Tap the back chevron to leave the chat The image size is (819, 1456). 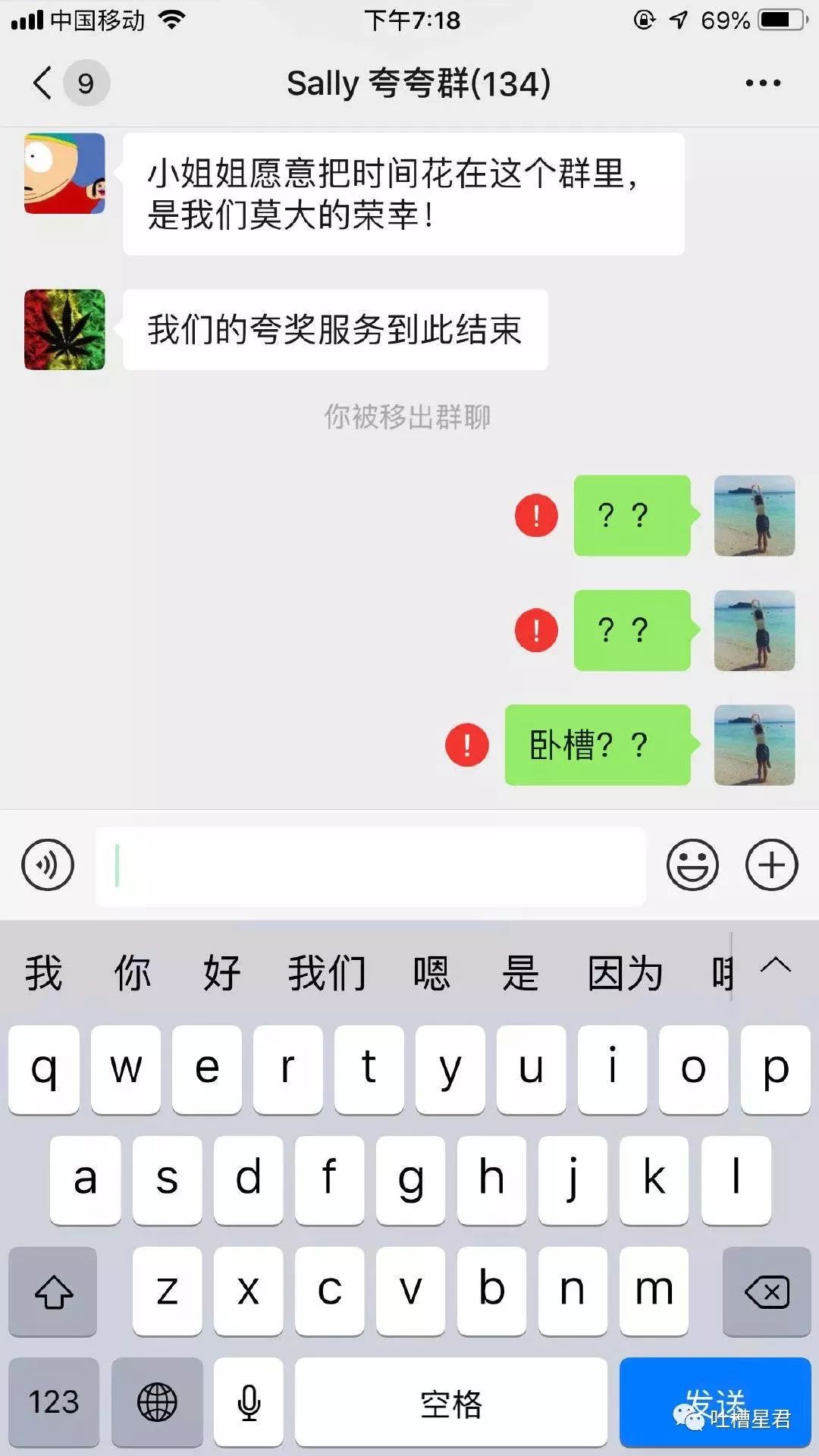coord(42,83)
